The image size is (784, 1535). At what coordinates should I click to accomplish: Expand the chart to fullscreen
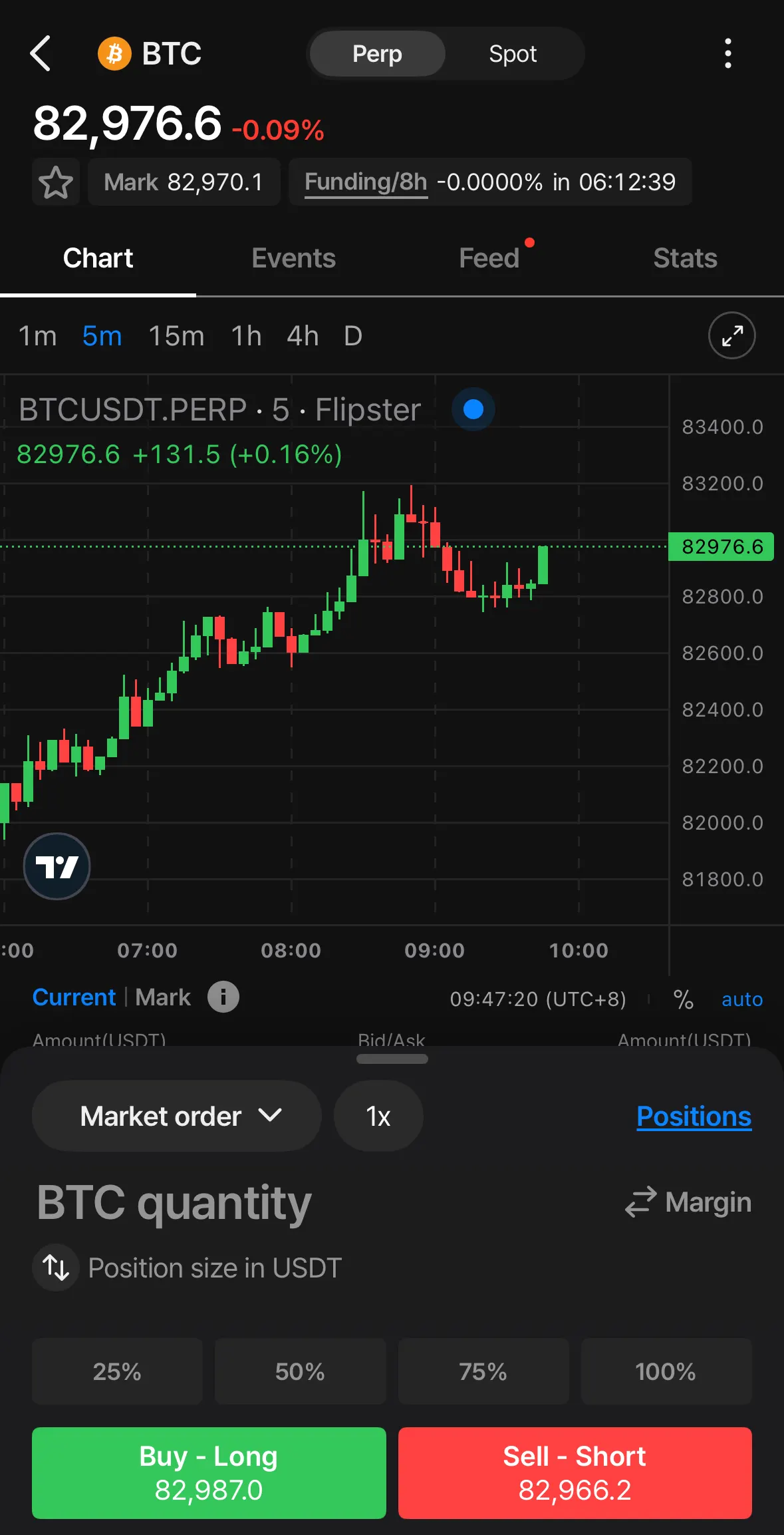731,335
